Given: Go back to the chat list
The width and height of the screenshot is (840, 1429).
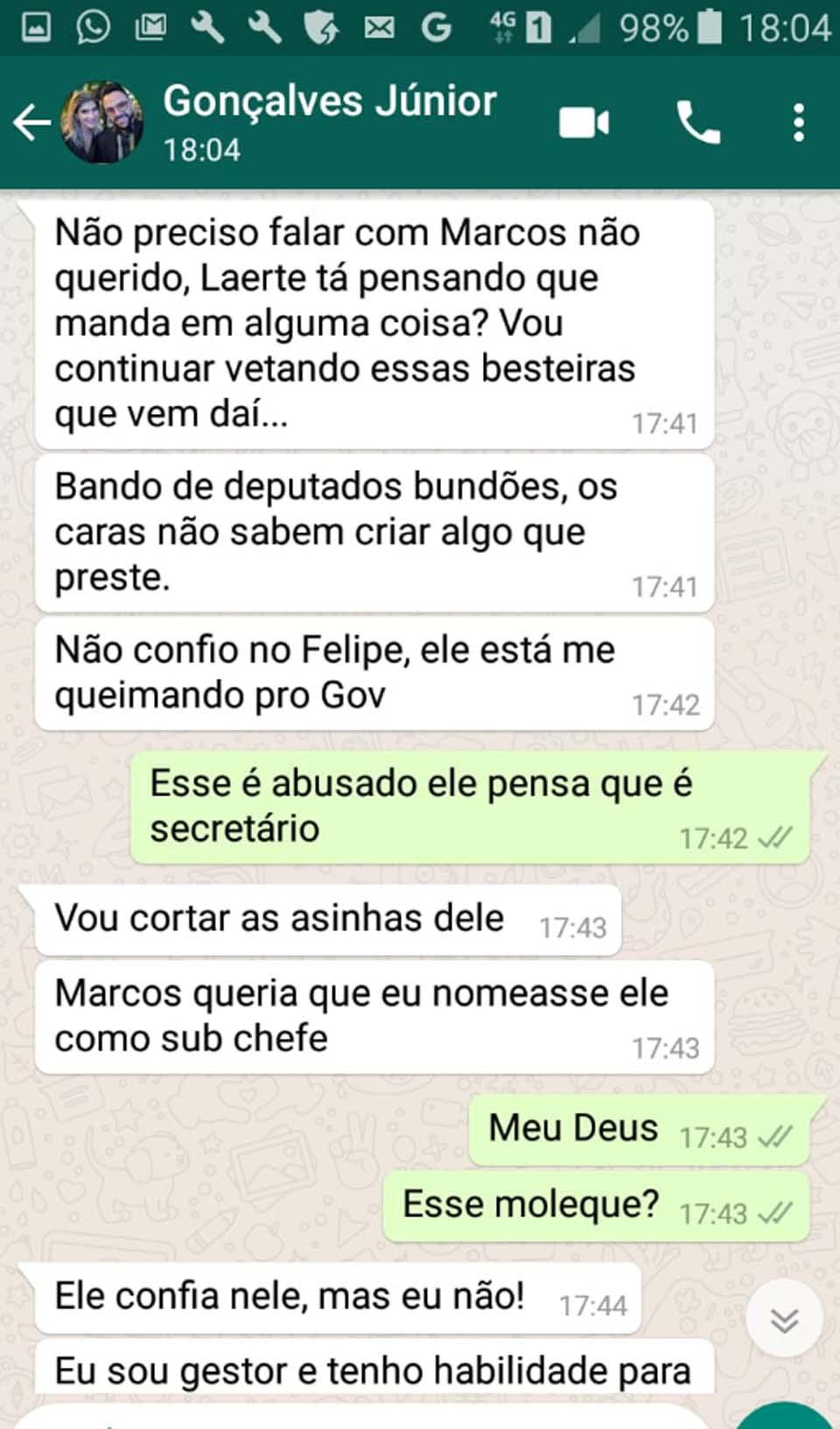Looking at the screenshot, I should [x=31, y=123].
